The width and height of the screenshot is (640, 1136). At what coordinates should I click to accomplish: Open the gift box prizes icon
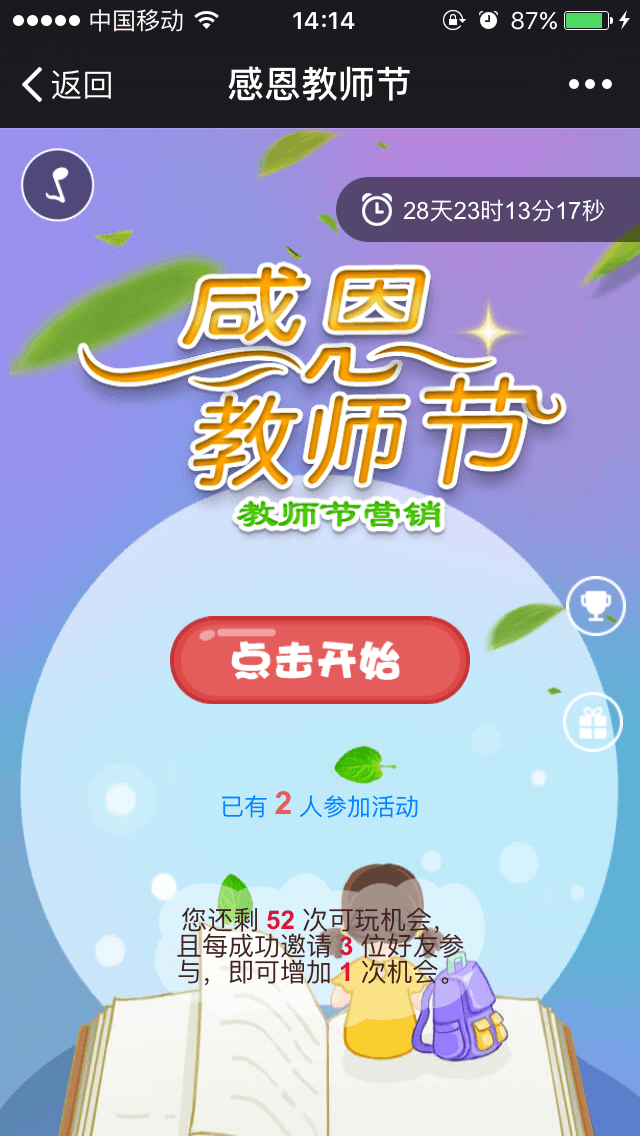click(593, 722)
